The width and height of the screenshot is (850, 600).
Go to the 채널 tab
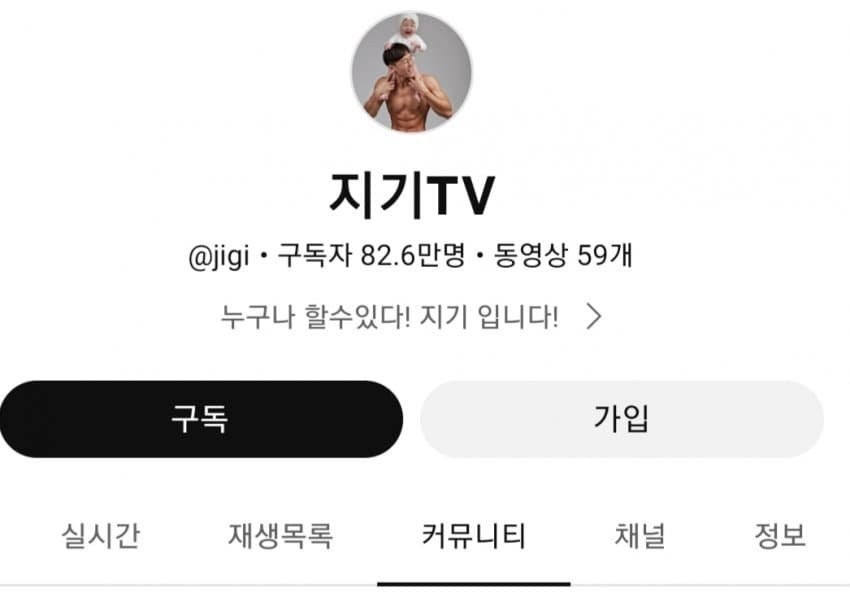(640, 537)
